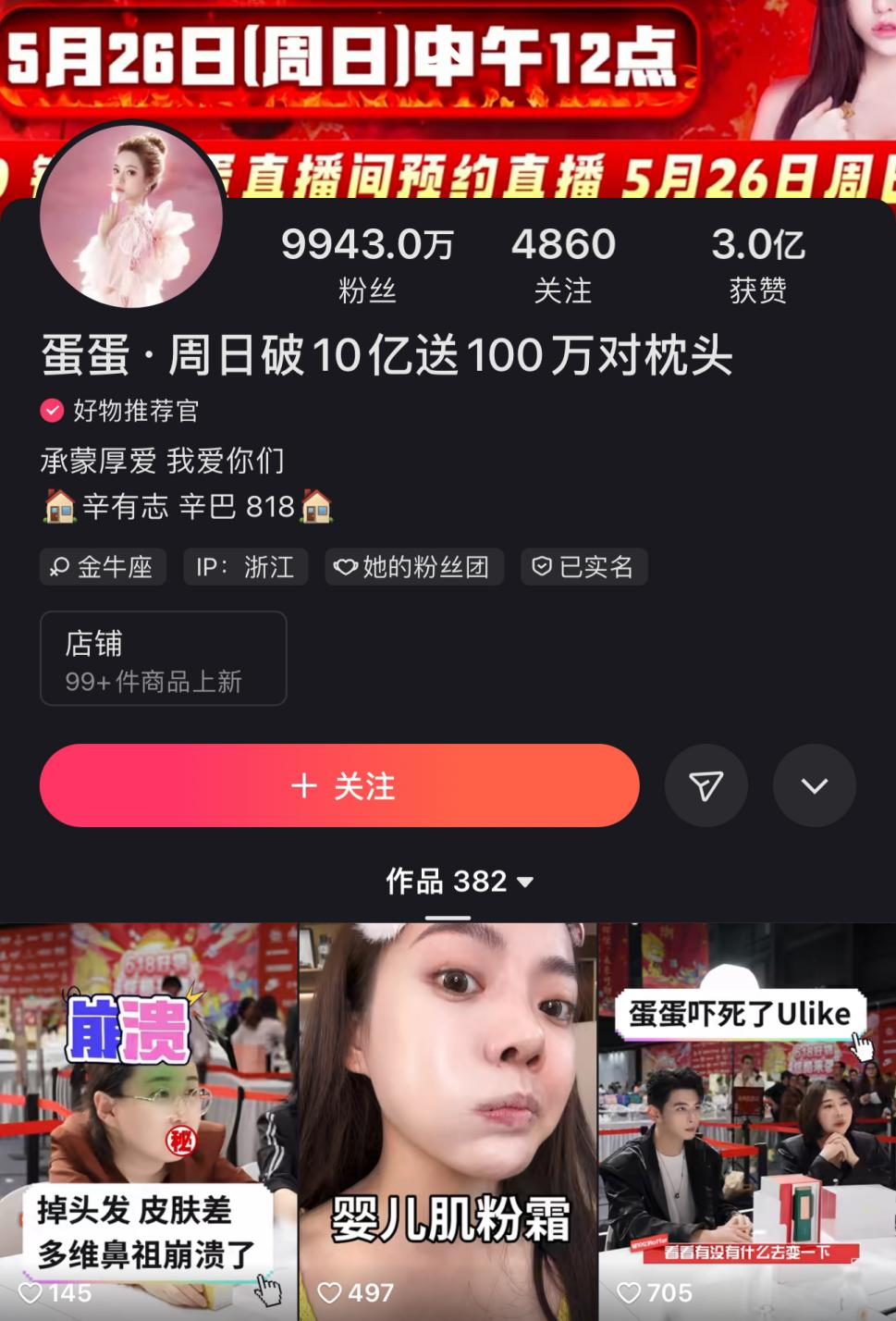The height and width of the screenshot is (1321, 896).
Task: Send a message via the paper plane icon
Action: [x=706, y=786]
